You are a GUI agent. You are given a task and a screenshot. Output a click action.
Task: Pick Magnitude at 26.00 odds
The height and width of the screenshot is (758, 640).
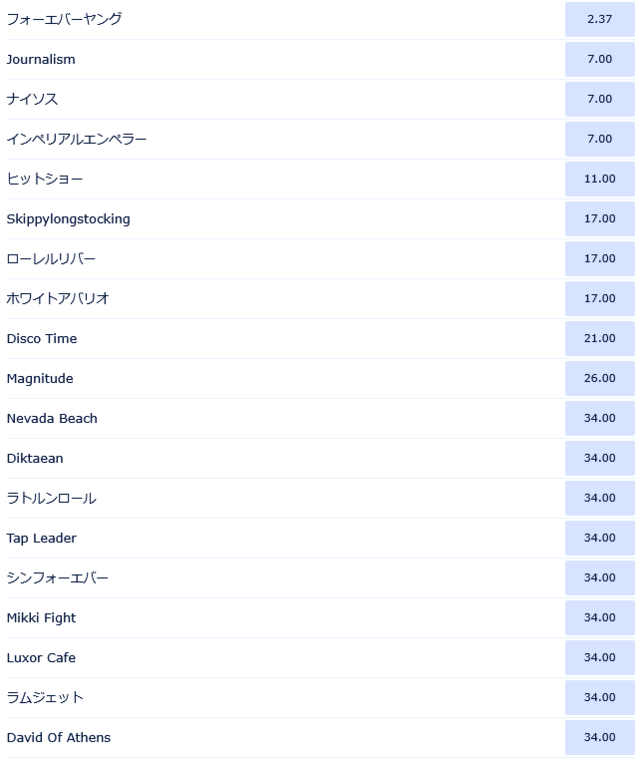pos(600,379)
